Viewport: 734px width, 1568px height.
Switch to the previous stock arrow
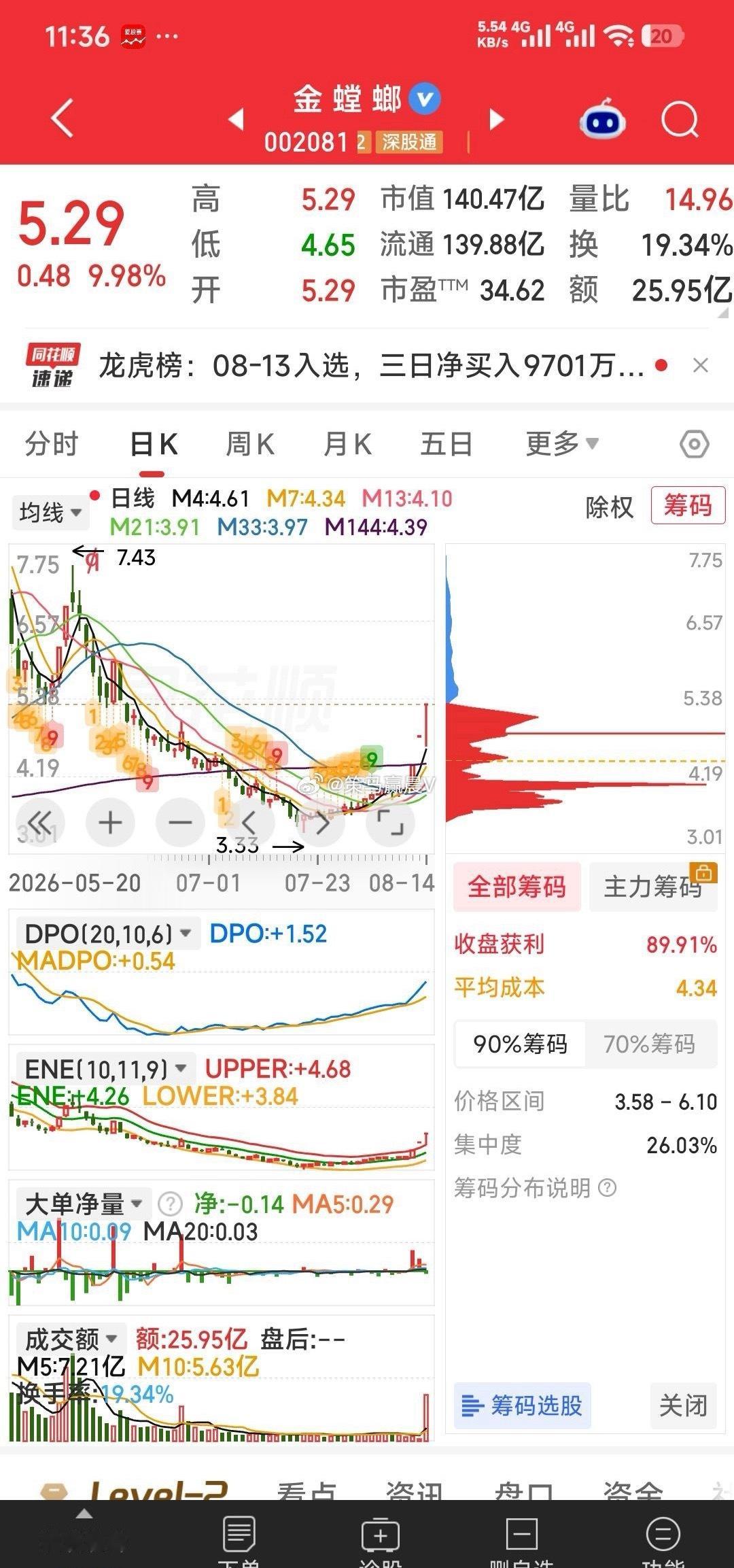(x=236, y=120)
